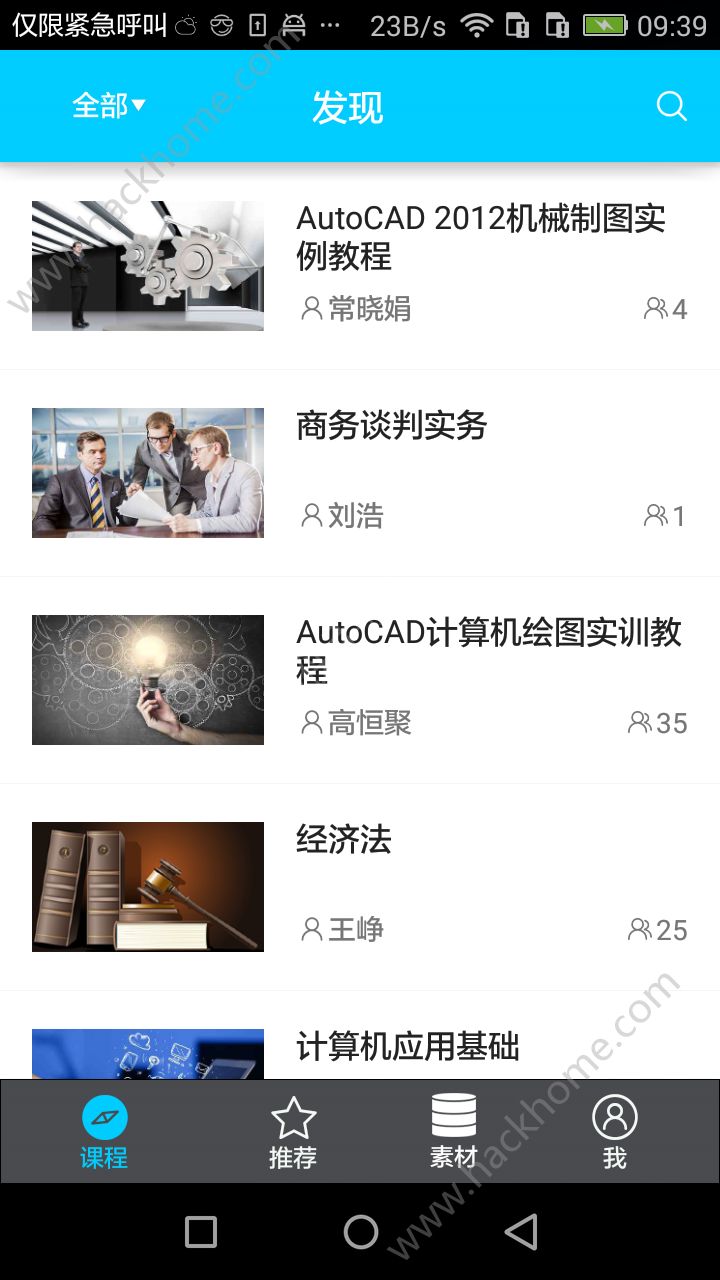Expand the 全部 category dropdown
The image size is (720, 1280).
pyautogui.click(x=108, y=105)
